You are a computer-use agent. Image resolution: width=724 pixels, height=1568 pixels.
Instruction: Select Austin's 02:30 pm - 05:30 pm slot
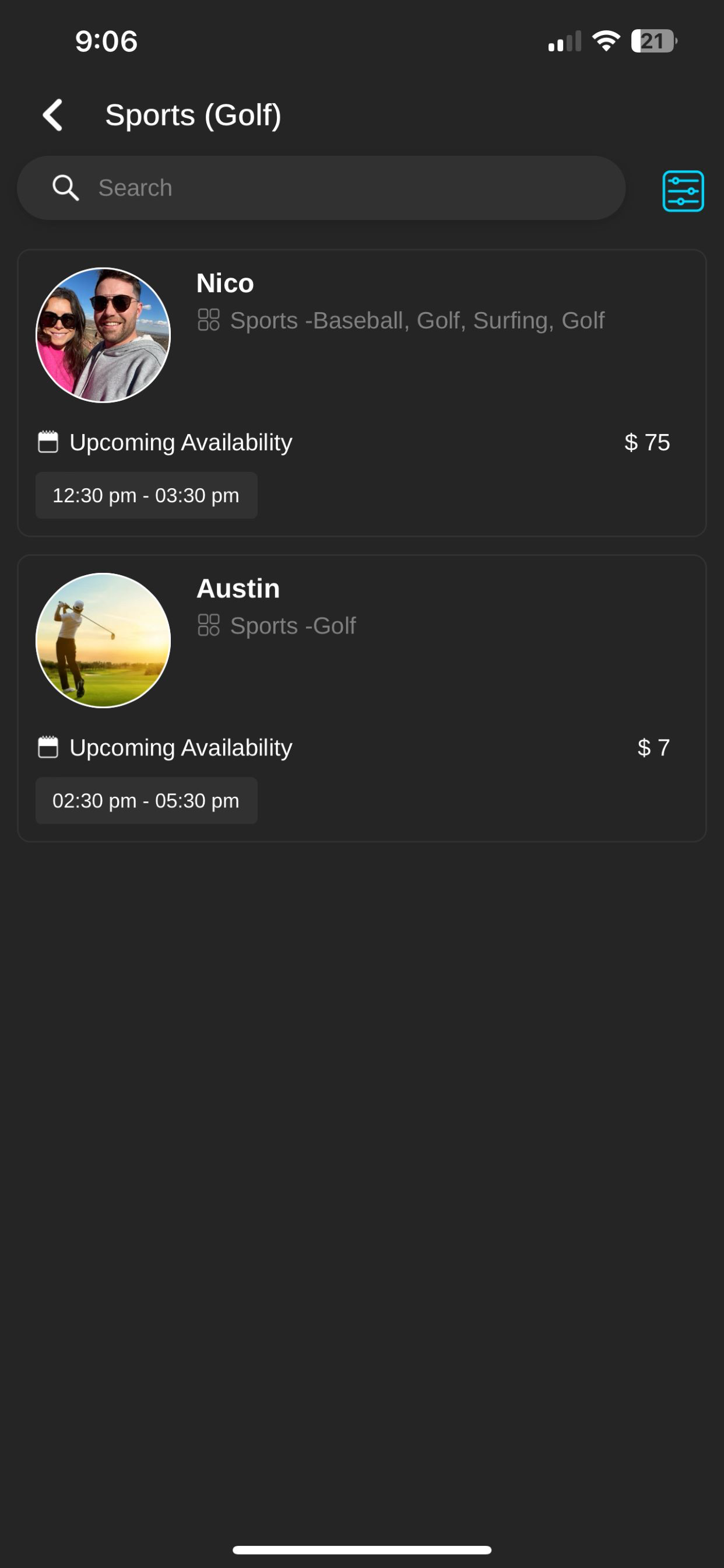pyautogui.click(x=146, y=800)
